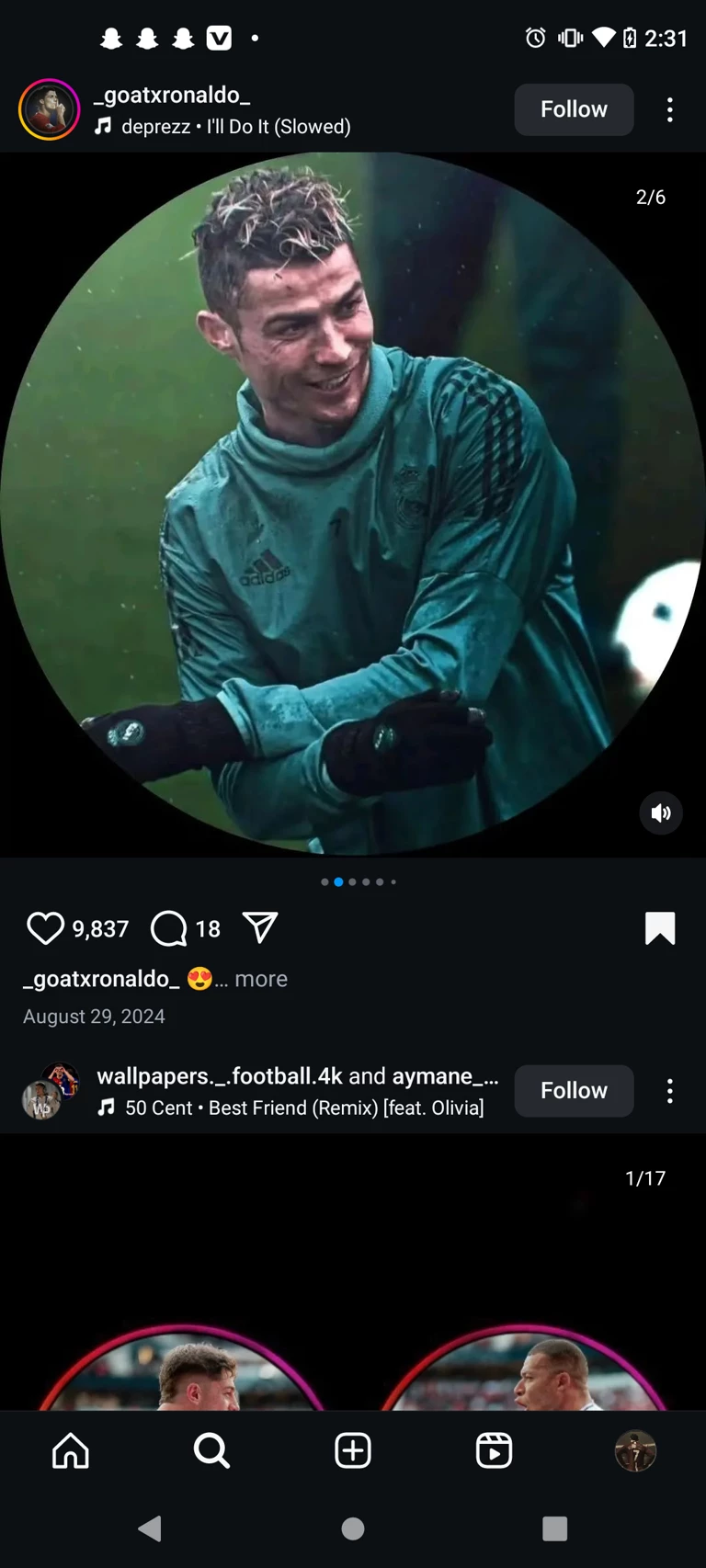Viewport: 706px width, 1568px height.
Task: Open overflow menu on wallpapers._.football.4k post
Action: [670, 1091]
